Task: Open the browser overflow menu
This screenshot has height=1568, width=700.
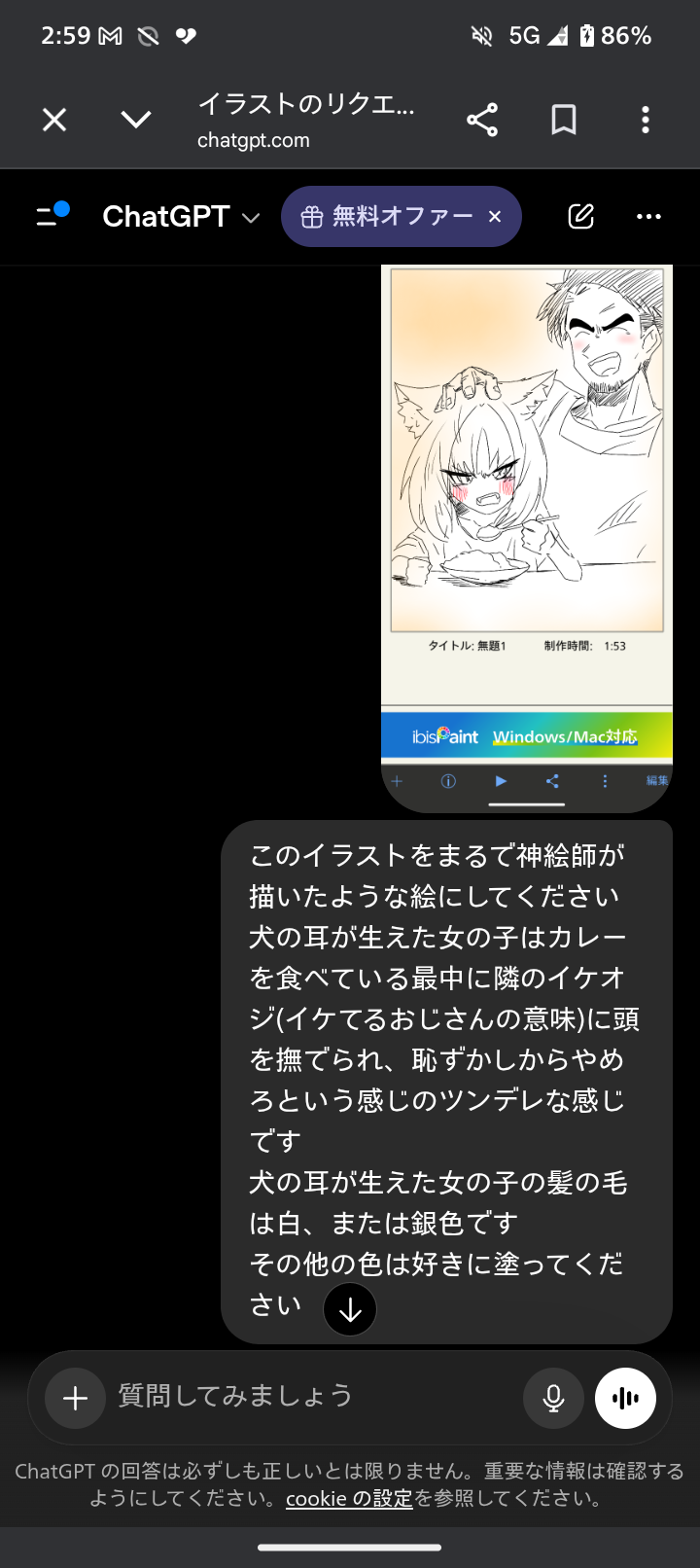Action: tap(646, 120)
